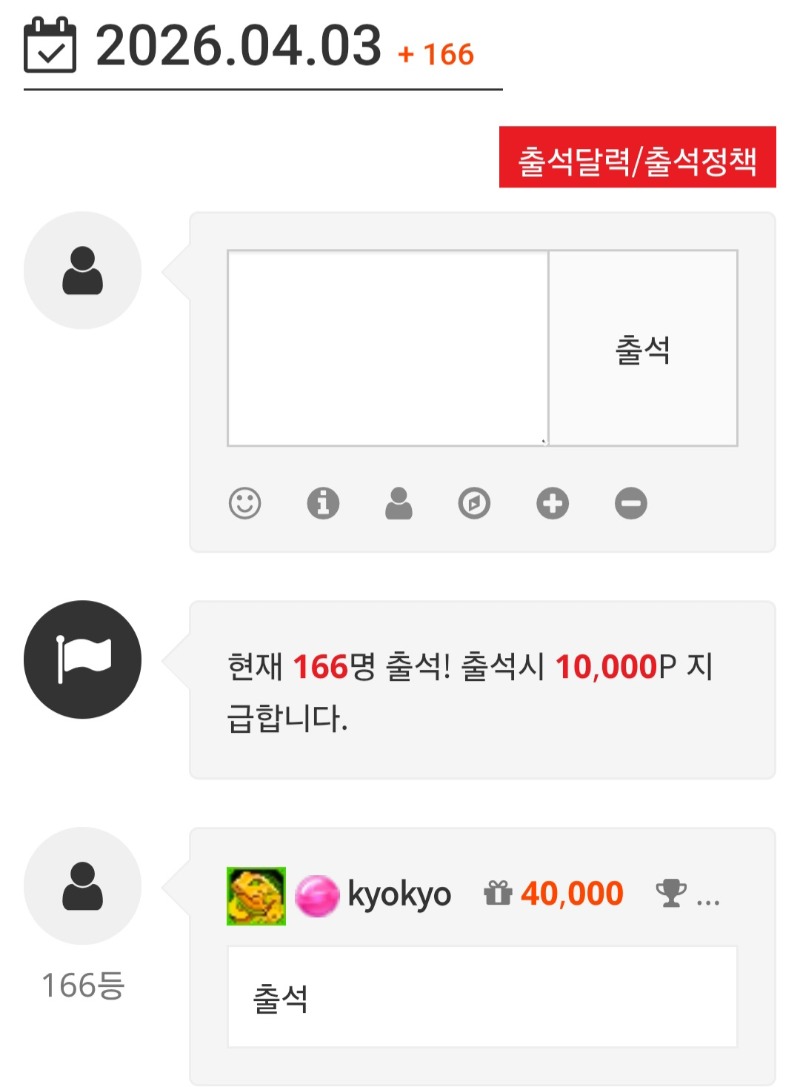This screenshot has width=800, height=1087.
Task: Tap the compass icon under the text box
Action: point(474,503)
